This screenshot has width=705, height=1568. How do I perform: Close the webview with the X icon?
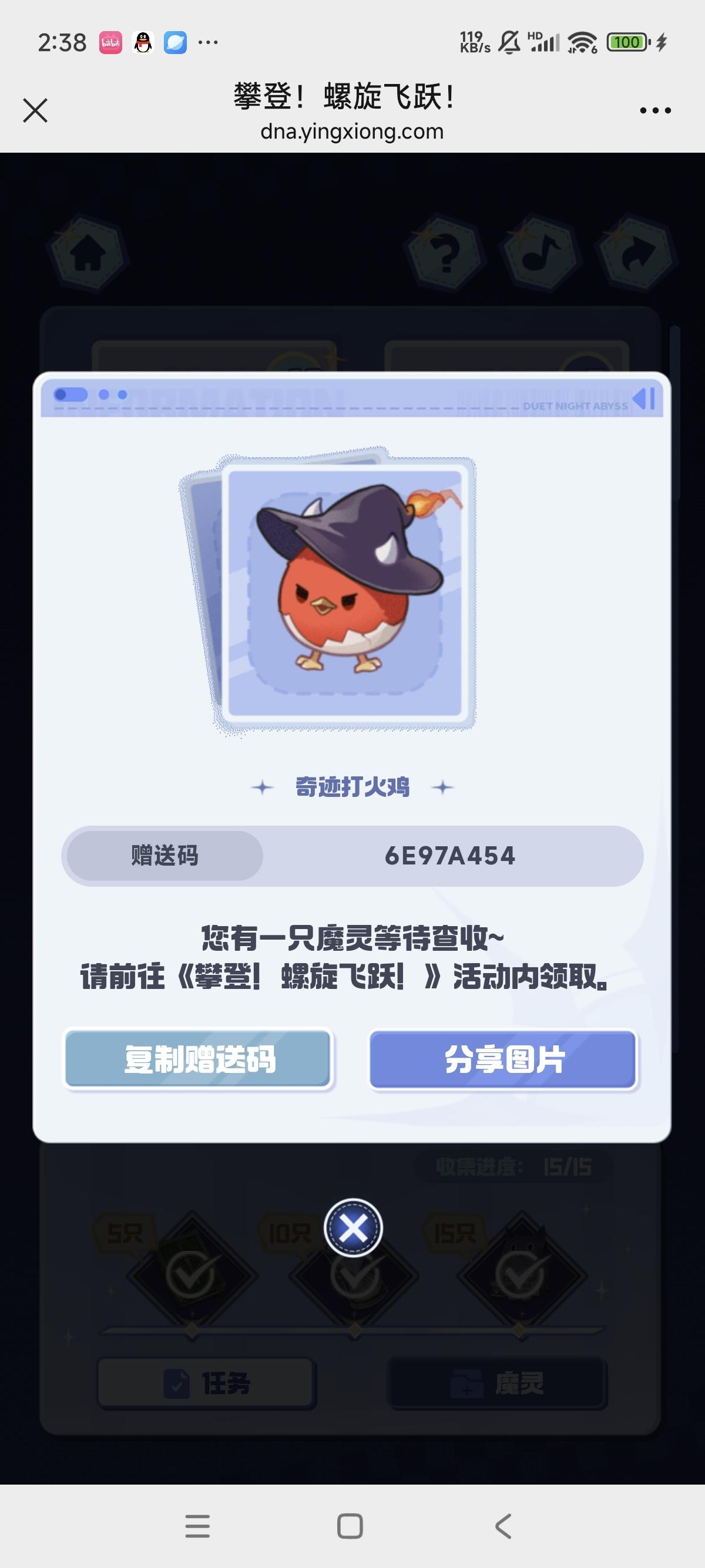[35, 111]
